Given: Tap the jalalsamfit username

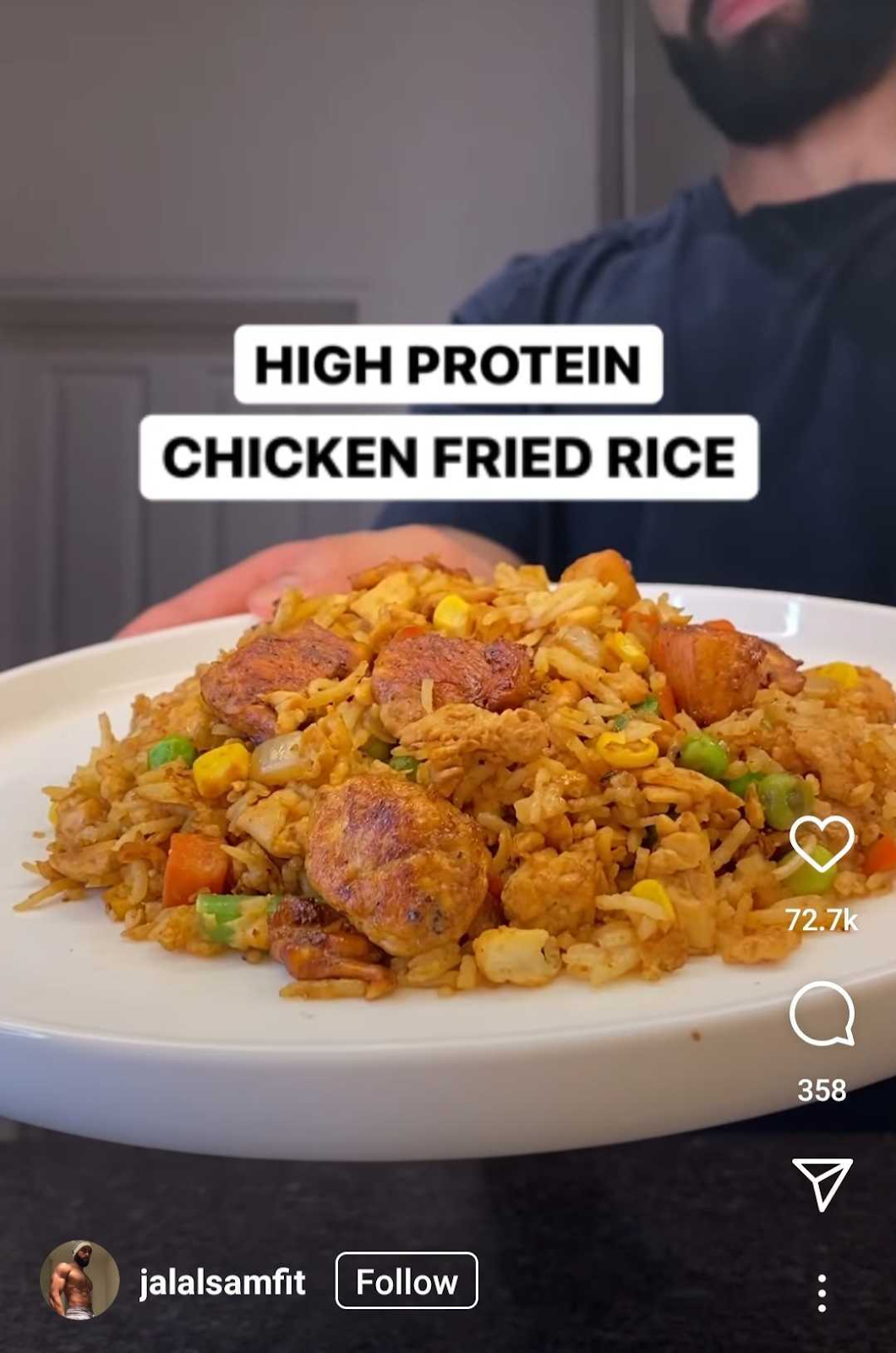Looking at the screenshot, I should tap(221, 1282).
